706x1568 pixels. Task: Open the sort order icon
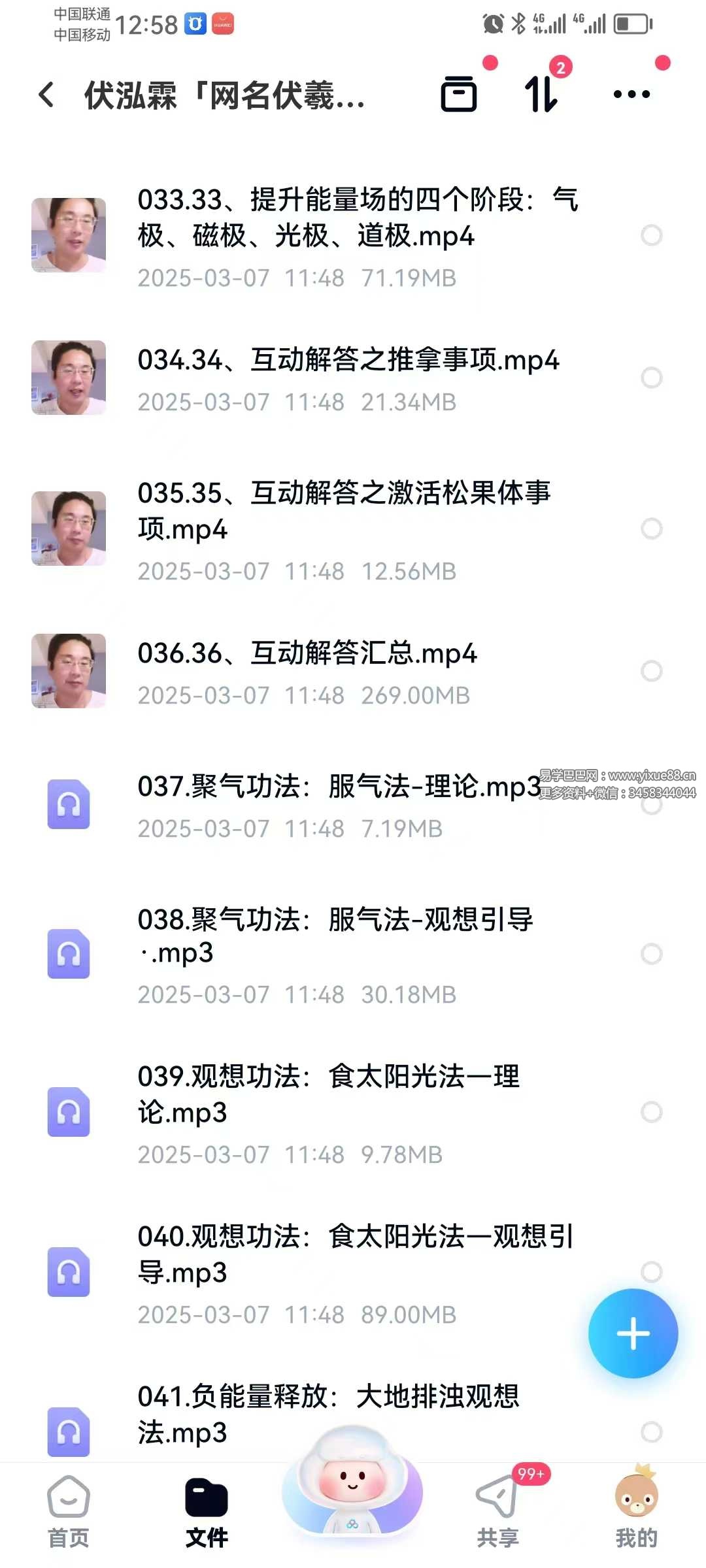click(x=542, y=94)
